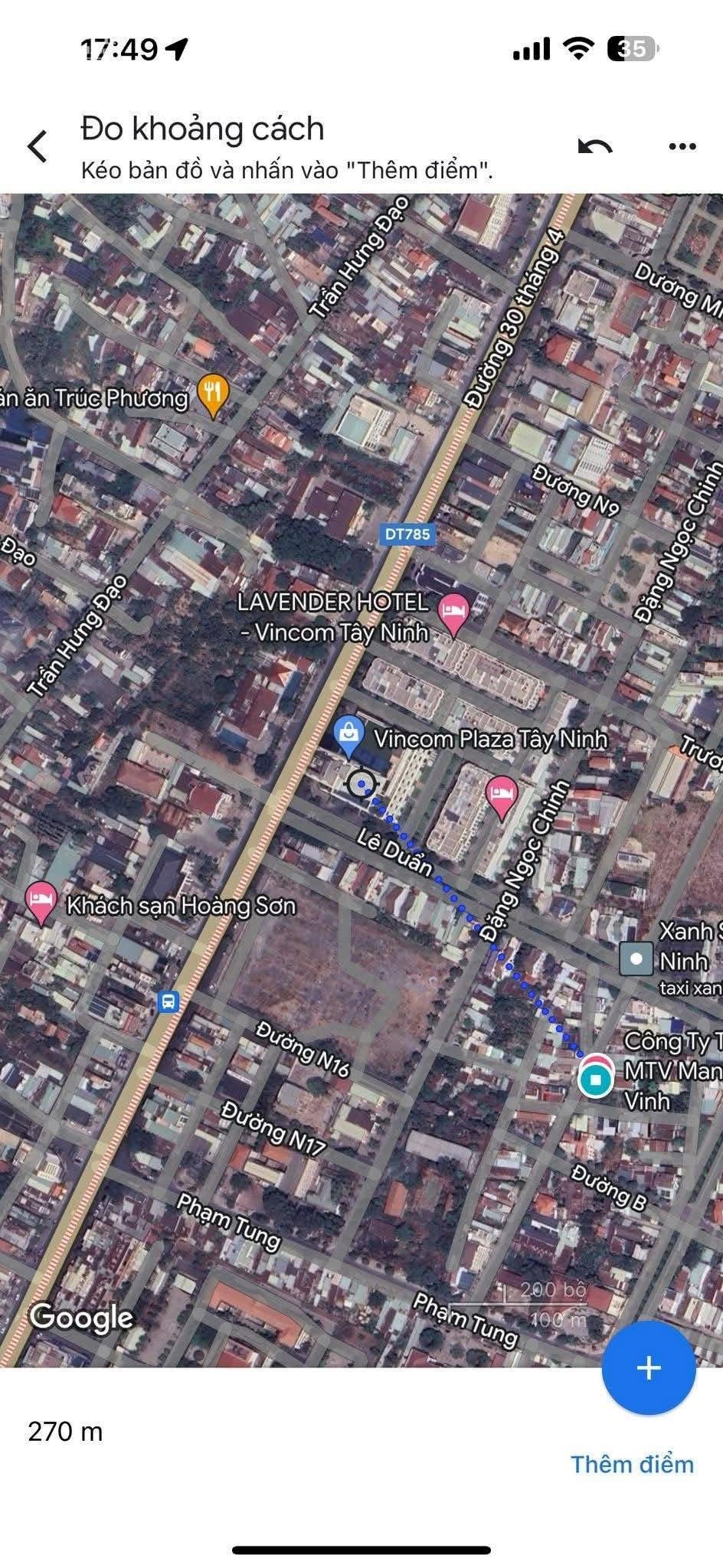Go back from Đo khoảng cách

pyautogui.click(x=38, y=145)
